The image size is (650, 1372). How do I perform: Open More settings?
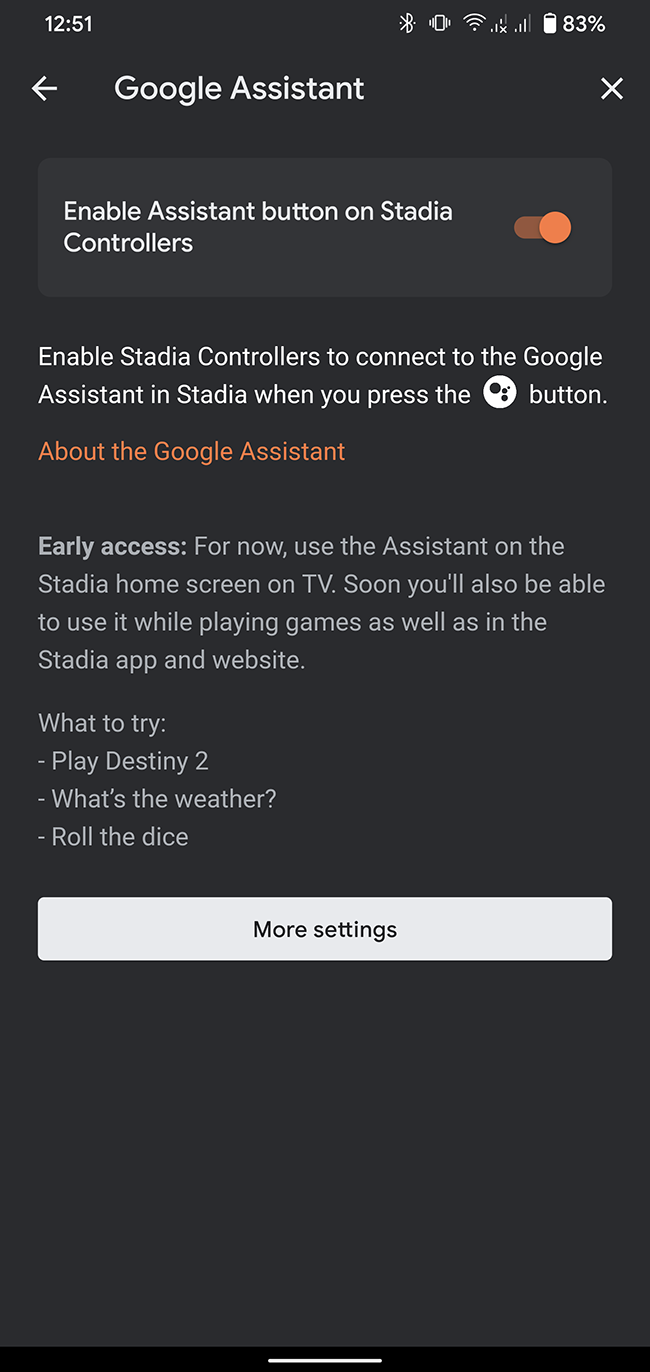pyautogui.click(x=325, y=929)
